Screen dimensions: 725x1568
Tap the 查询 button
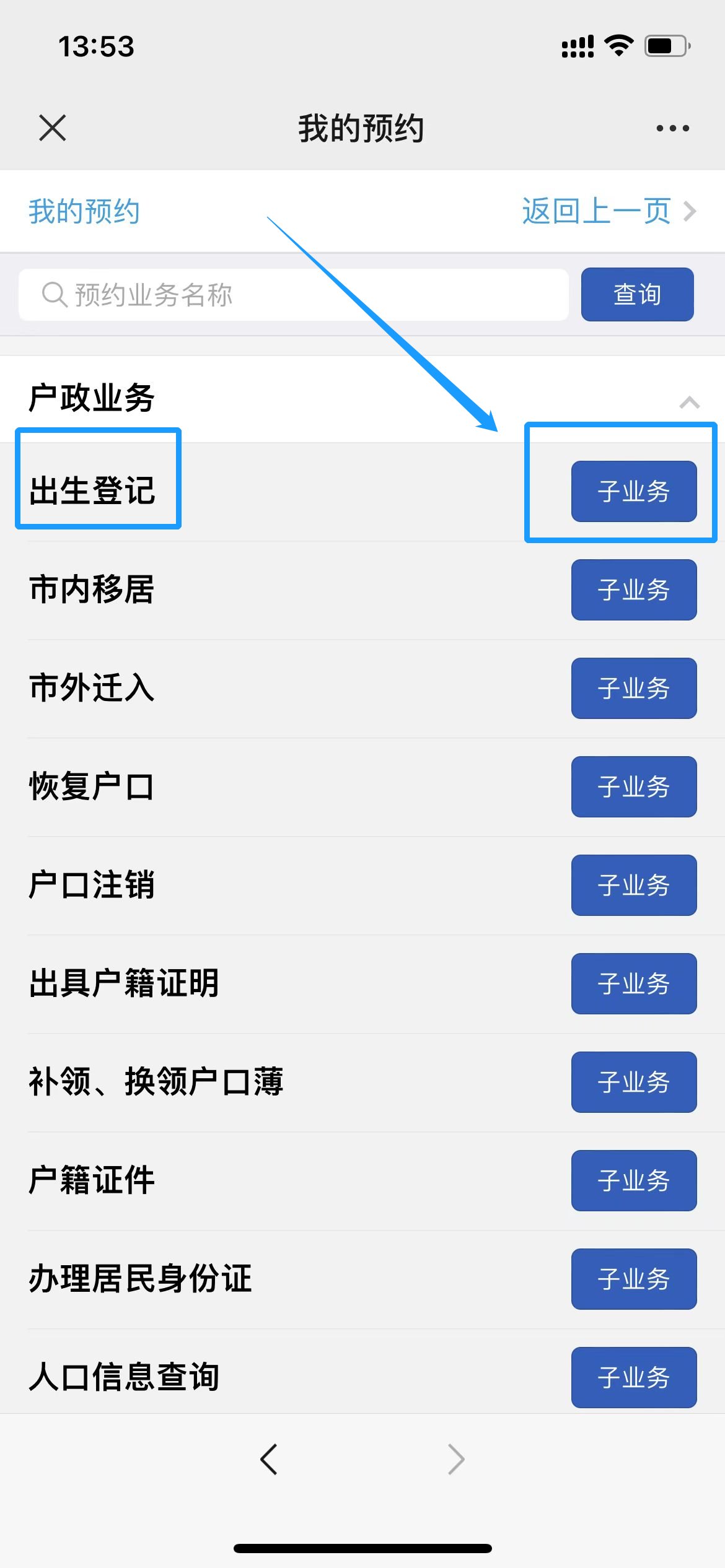pyautogui.click(x=637, y=295)
